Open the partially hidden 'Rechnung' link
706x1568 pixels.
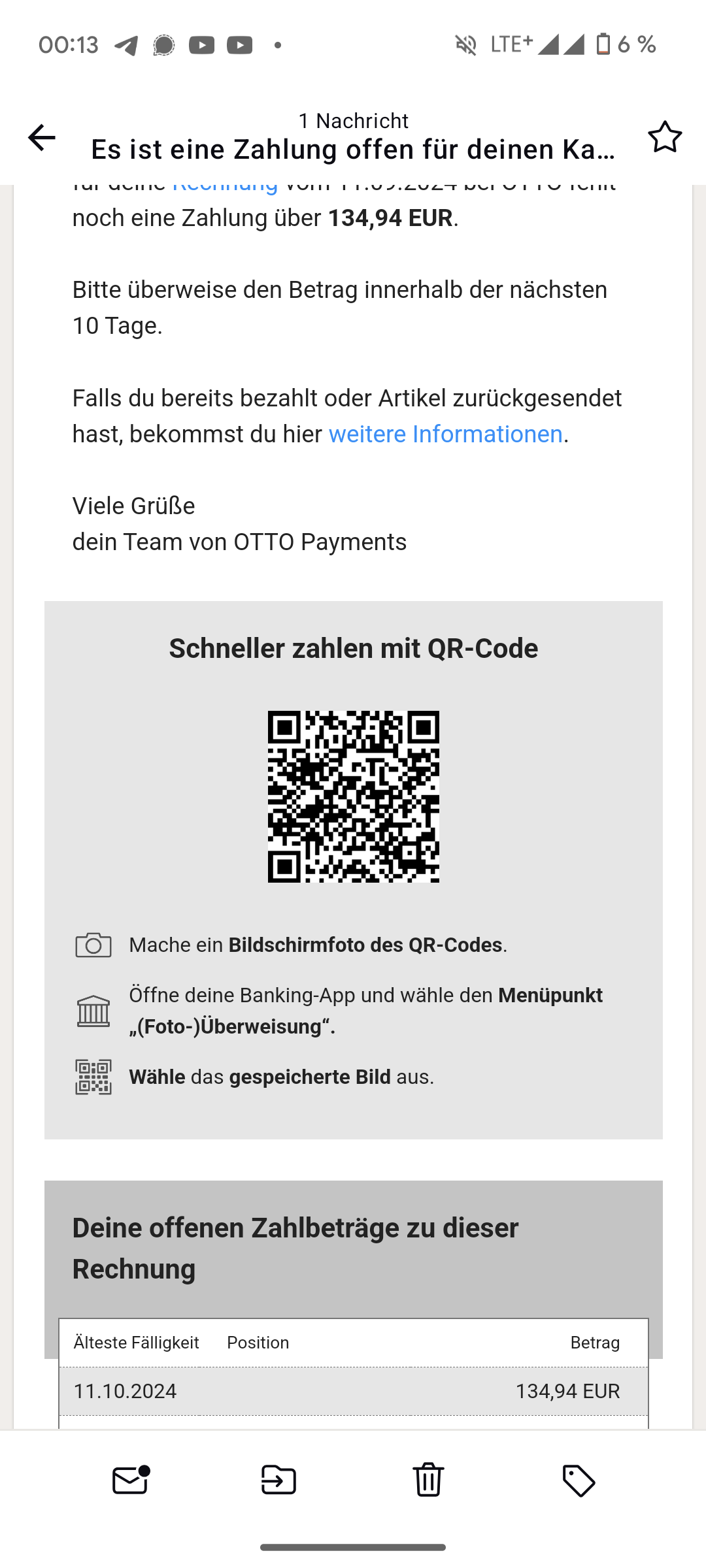pyautogui.click(x=225, y=188)
